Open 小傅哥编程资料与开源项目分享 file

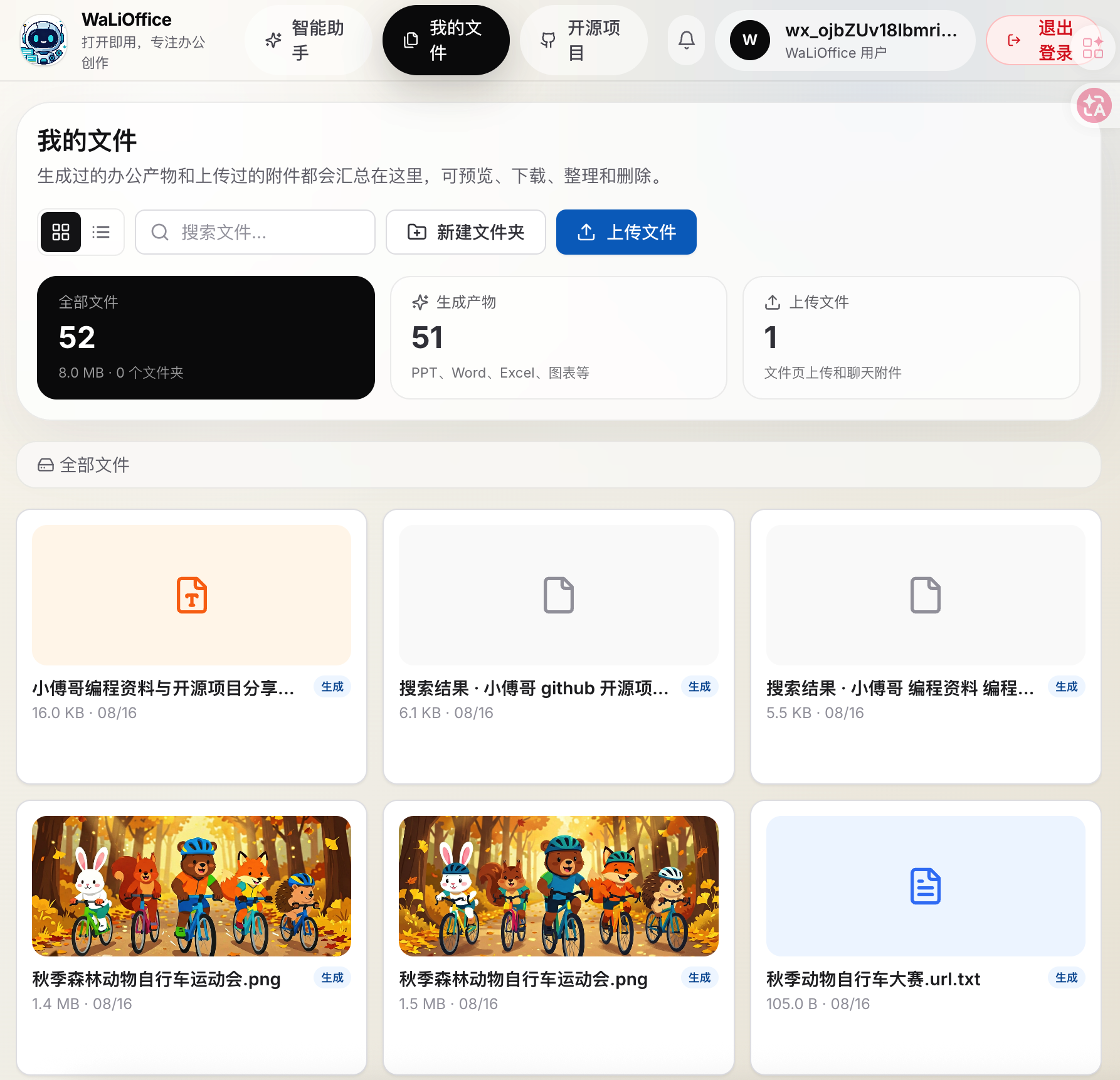pyautogui.click(x=192, y=647)
